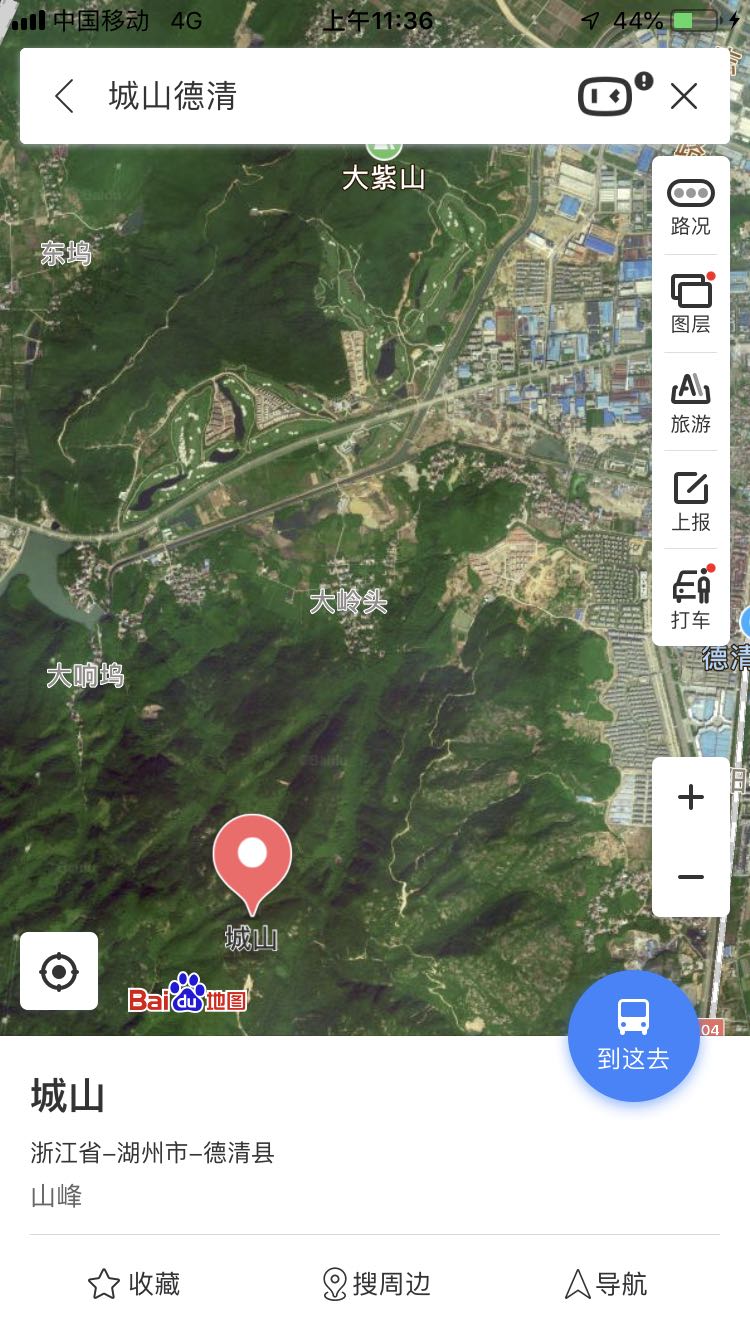Start navigation with 导航
750x1334 pixels.
pyautogui.click(x=606, y=1284)
